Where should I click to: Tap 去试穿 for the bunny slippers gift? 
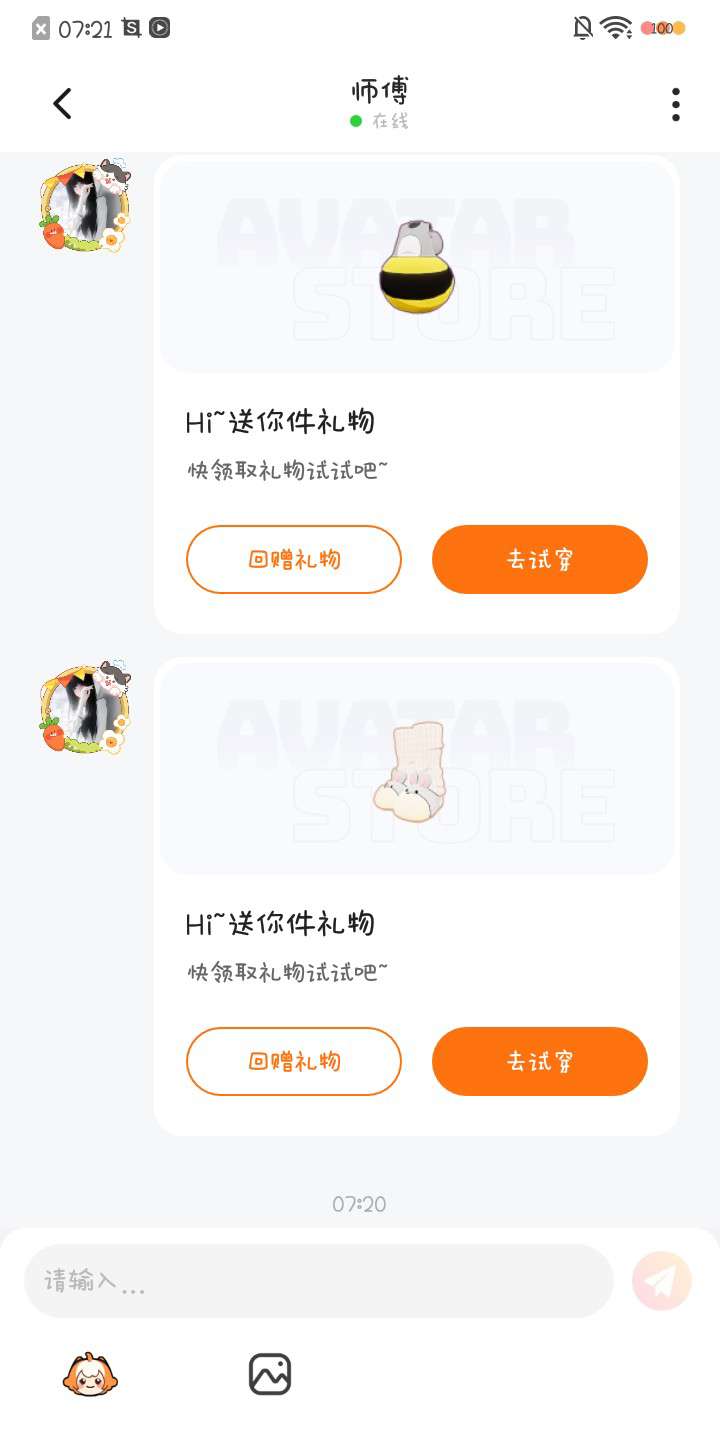point(540,1062)
